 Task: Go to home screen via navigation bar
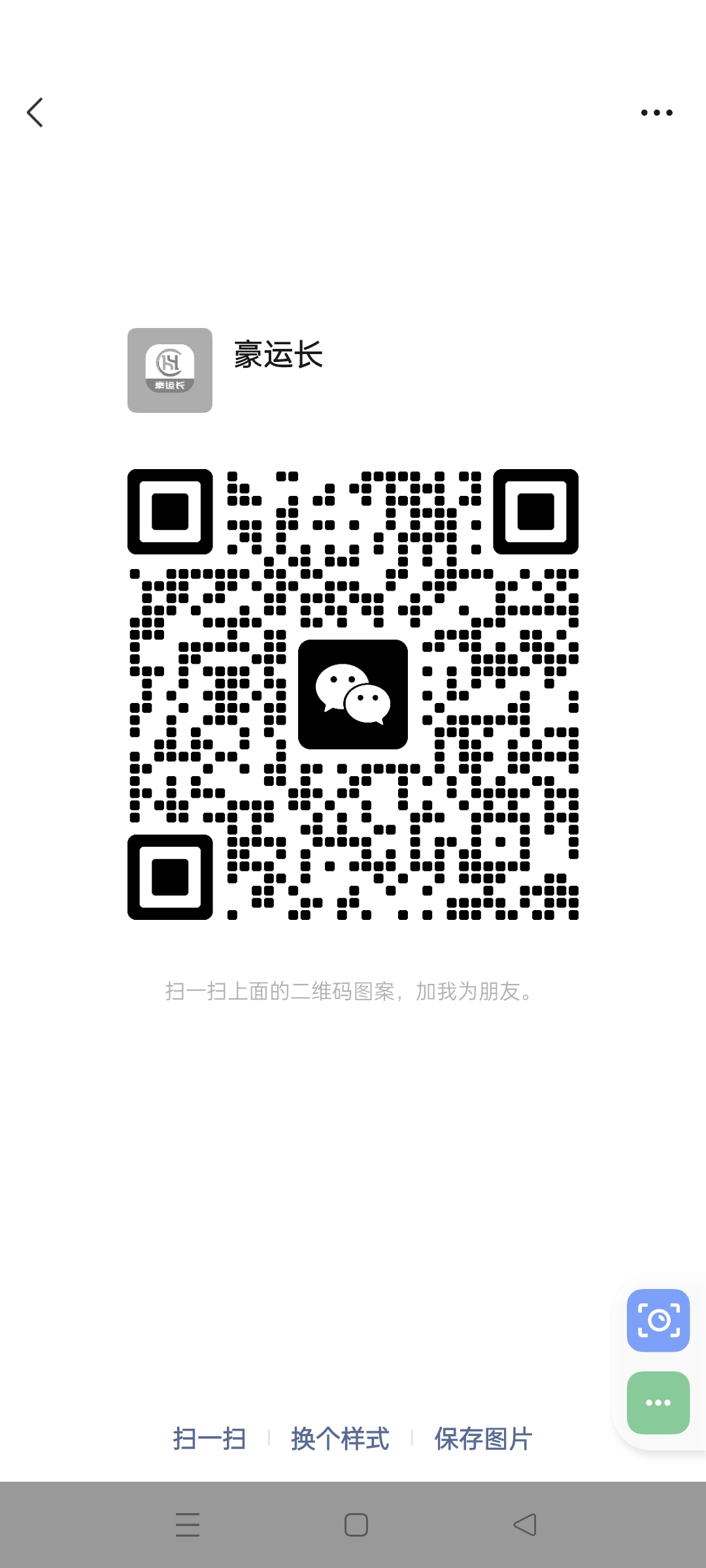(x=356, y=1525)
